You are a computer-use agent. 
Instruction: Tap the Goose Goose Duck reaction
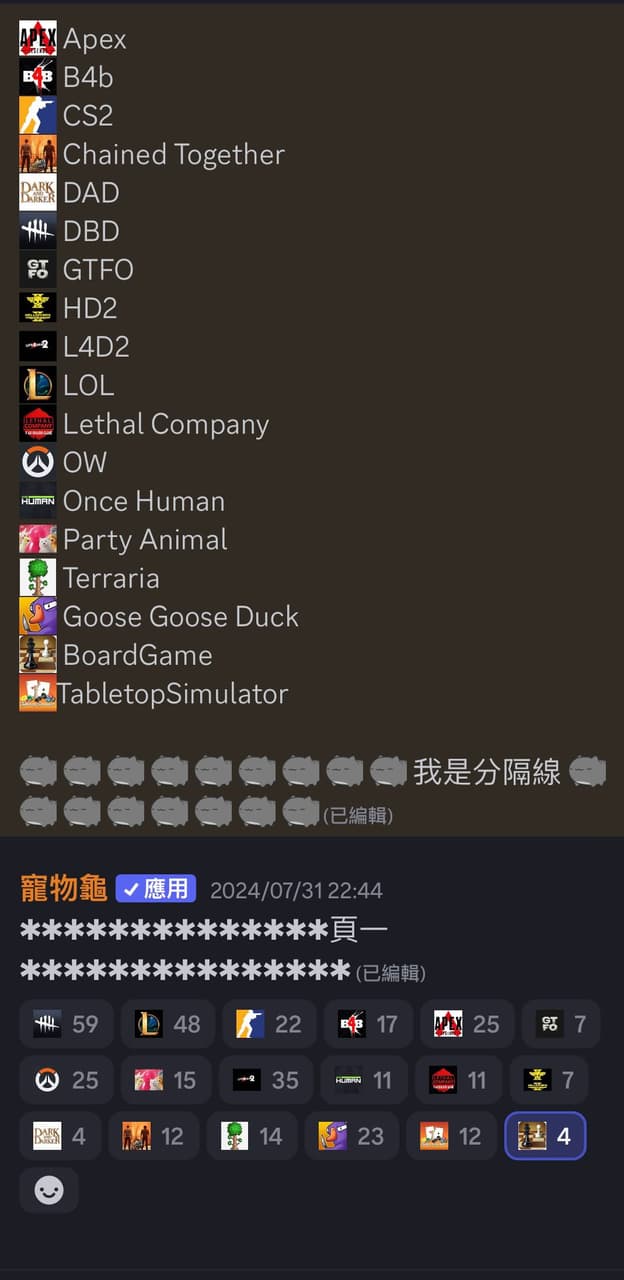pos(351,1136)
